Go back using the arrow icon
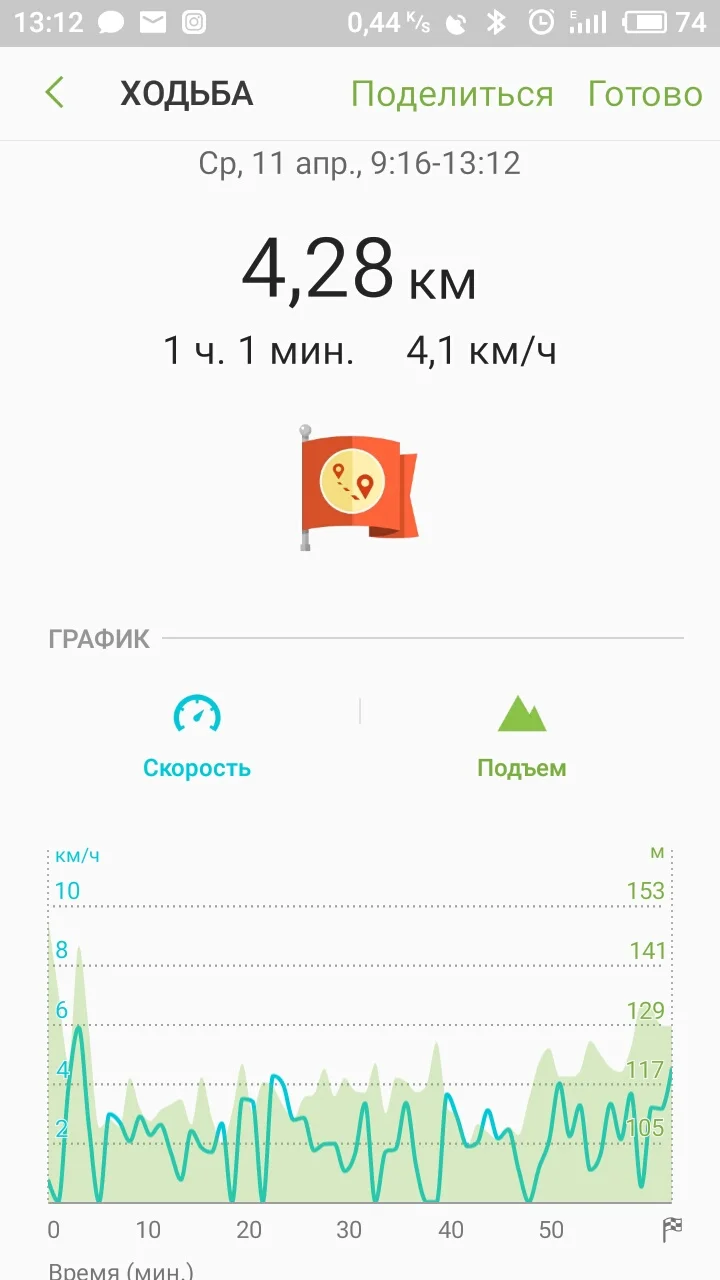Screen dimensions: 720x1280 55,93
